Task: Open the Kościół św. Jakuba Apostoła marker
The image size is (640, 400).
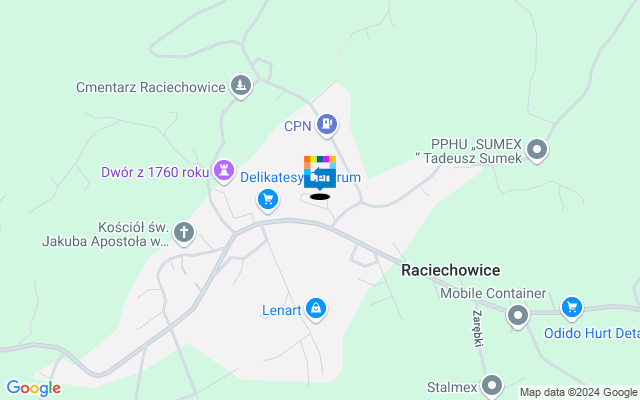Action: (183, 233)
